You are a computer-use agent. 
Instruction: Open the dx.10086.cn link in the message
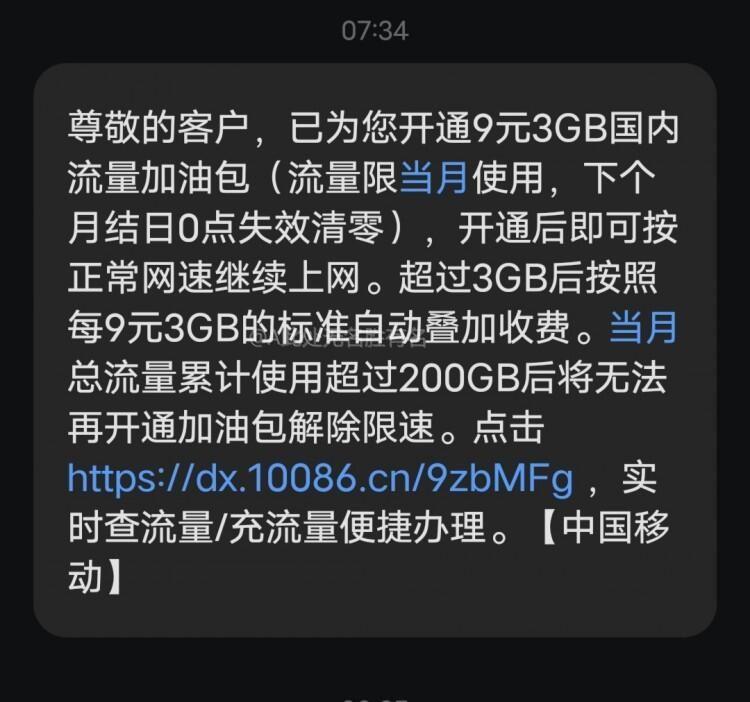point(320,479)
